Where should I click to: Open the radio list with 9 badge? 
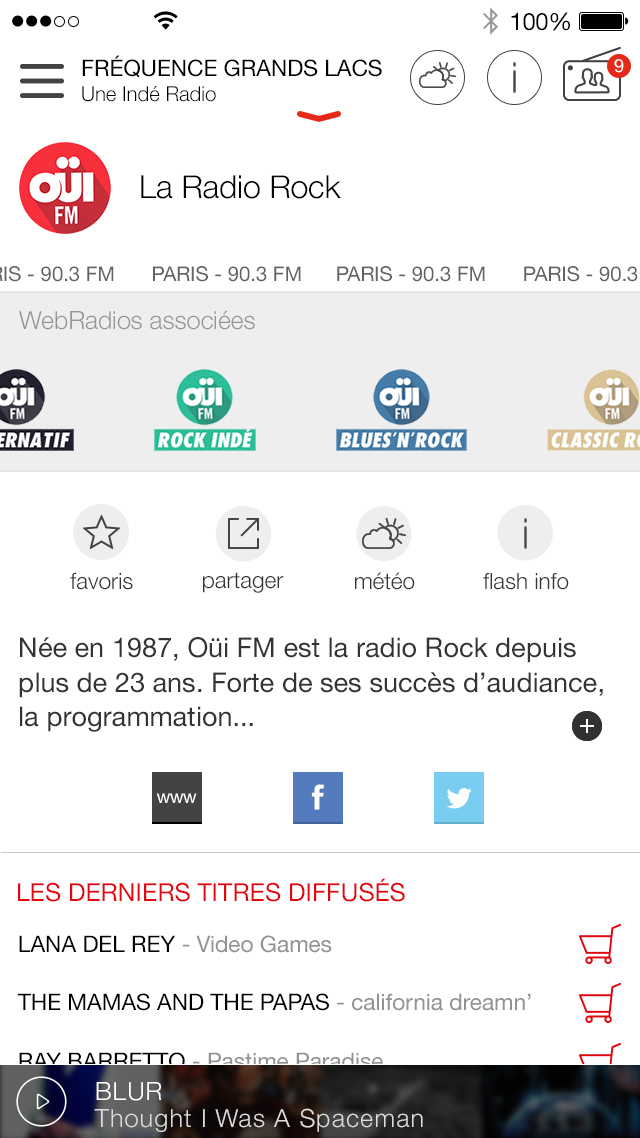click(593, 78)
